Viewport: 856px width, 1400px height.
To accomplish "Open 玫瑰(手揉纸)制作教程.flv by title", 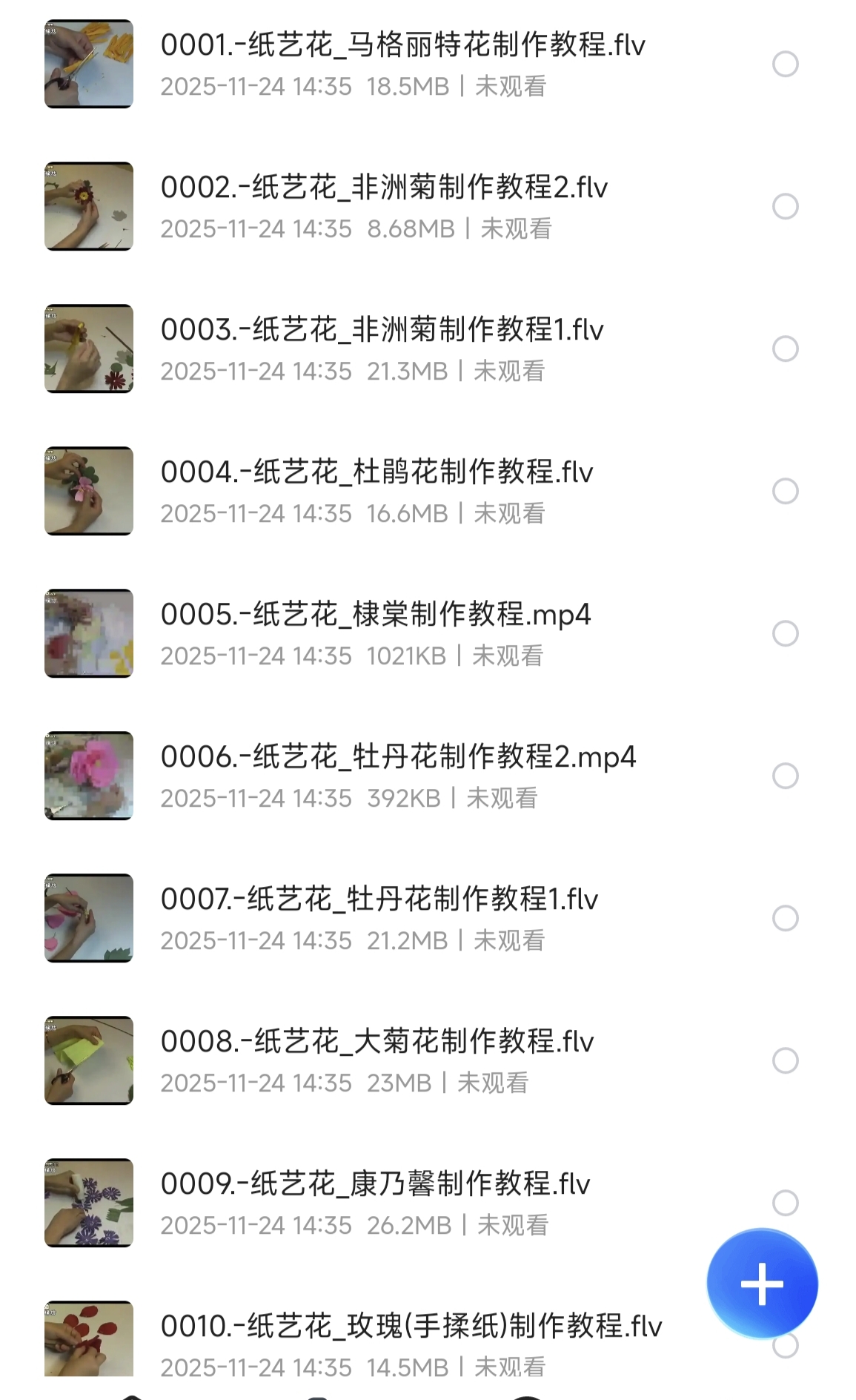I will click(x=411, y=1327).
